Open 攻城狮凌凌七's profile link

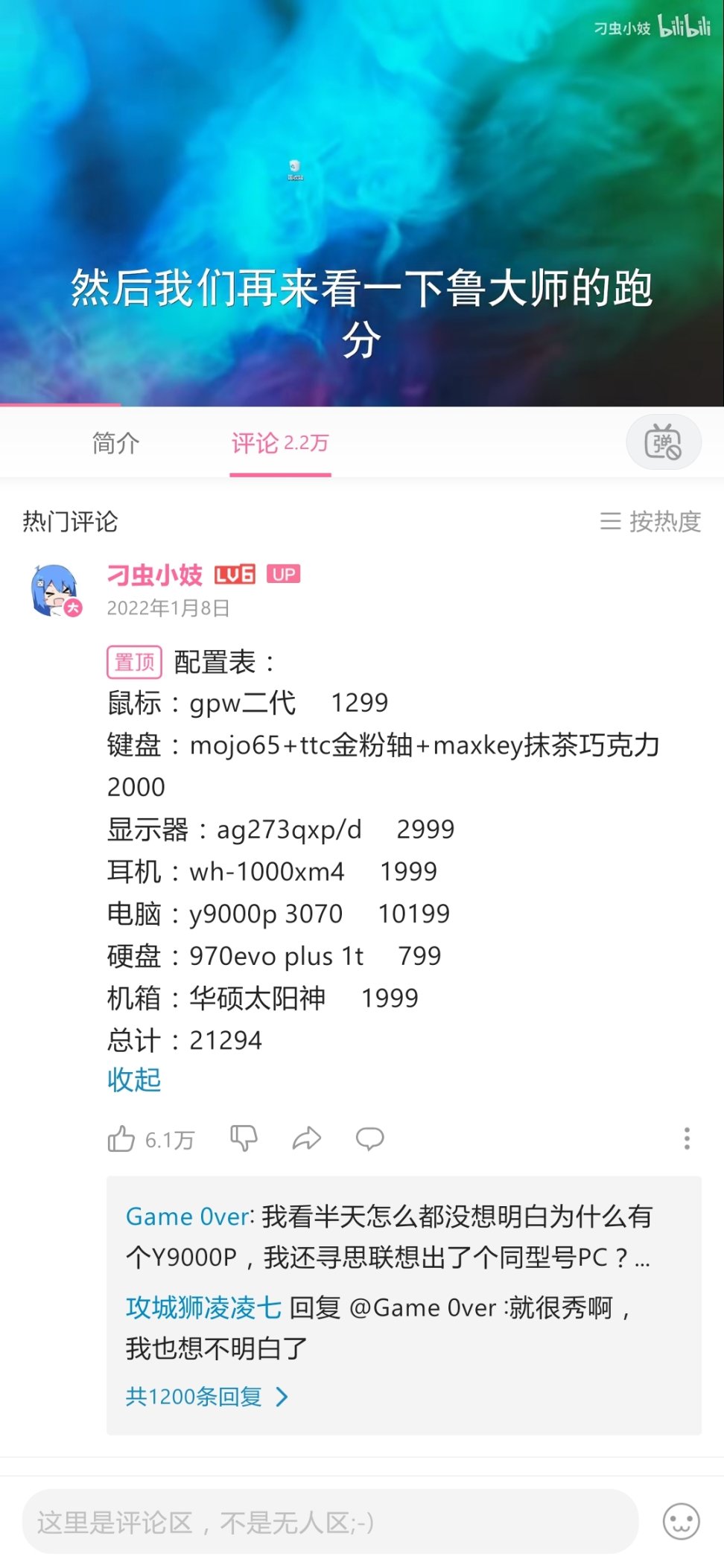203,1307
